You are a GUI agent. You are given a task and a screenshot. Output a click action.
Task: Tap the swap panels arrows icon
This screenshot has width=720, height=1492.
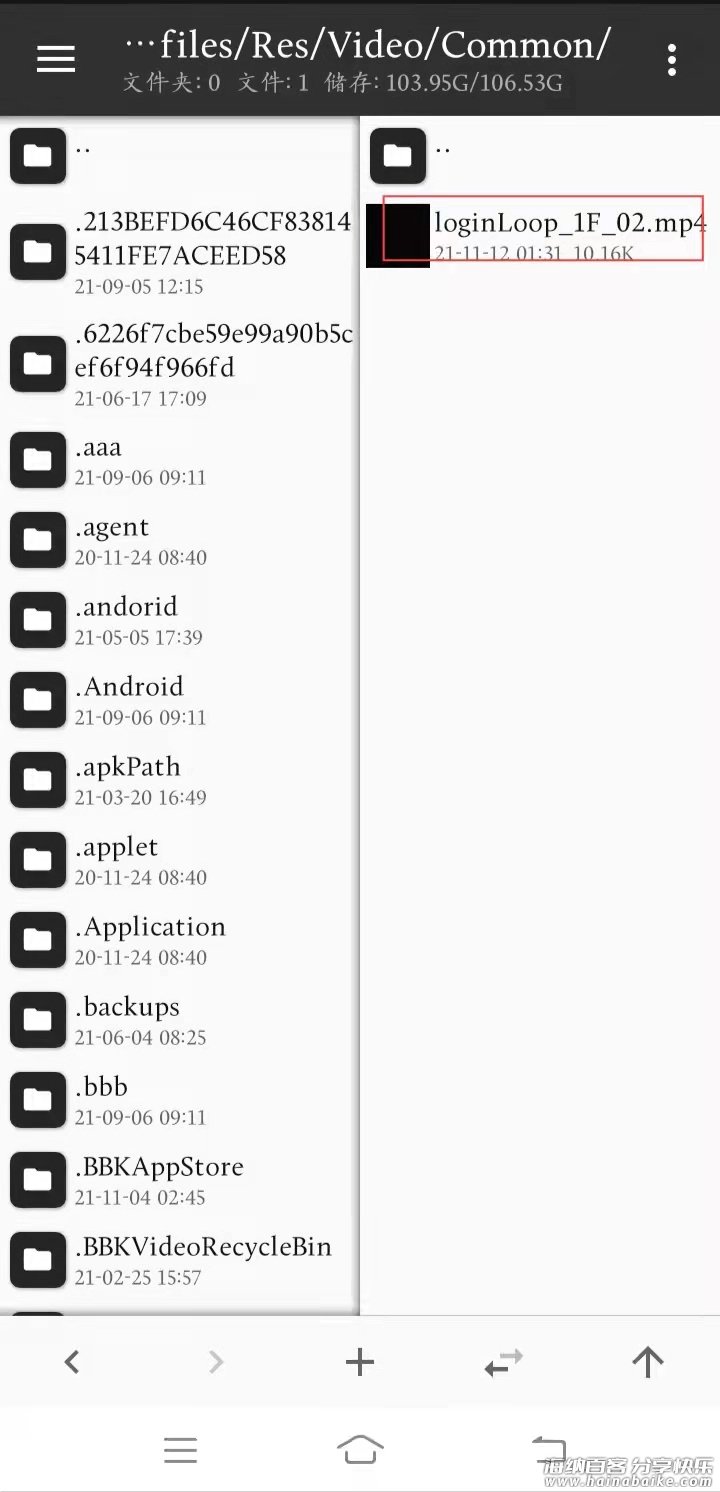(504, 1361)
